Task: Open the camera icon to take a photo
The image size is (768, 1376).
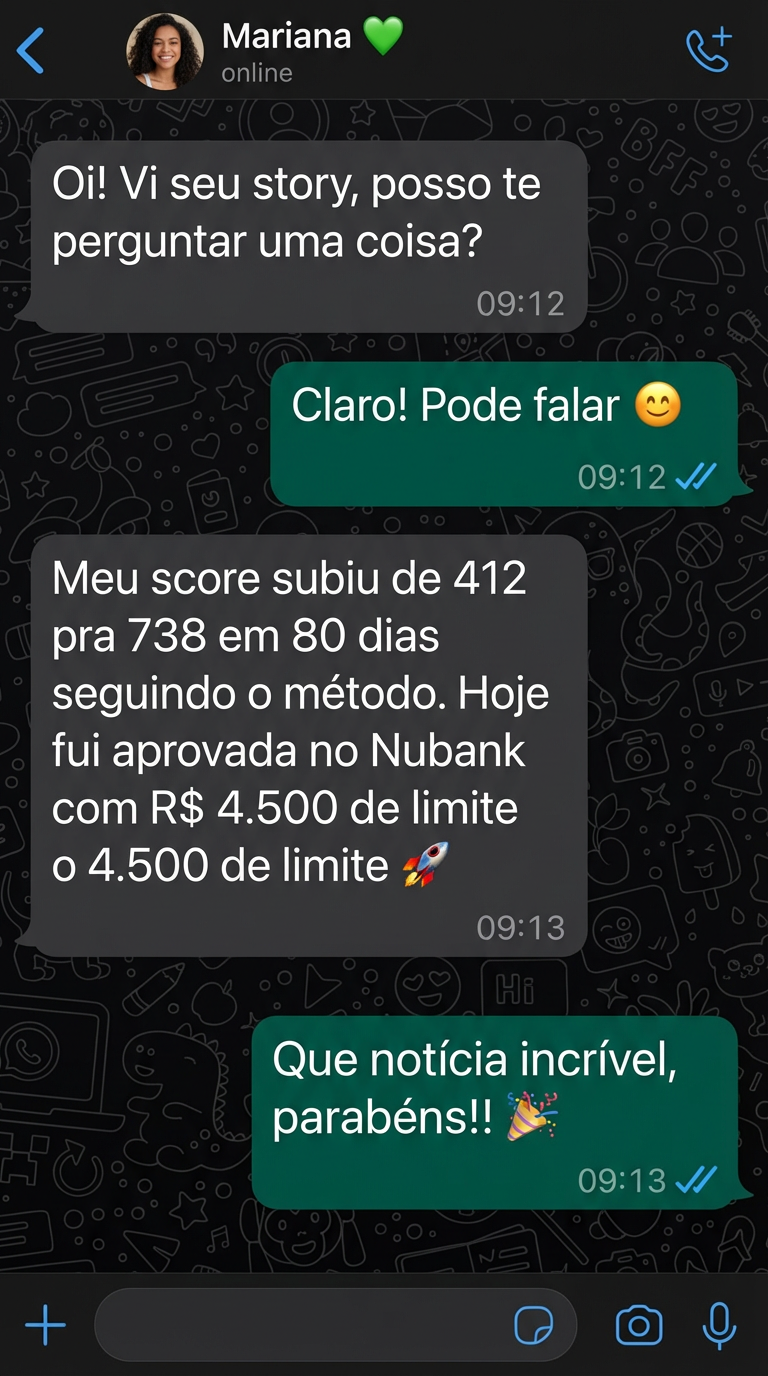Action: click(638, 1324)
